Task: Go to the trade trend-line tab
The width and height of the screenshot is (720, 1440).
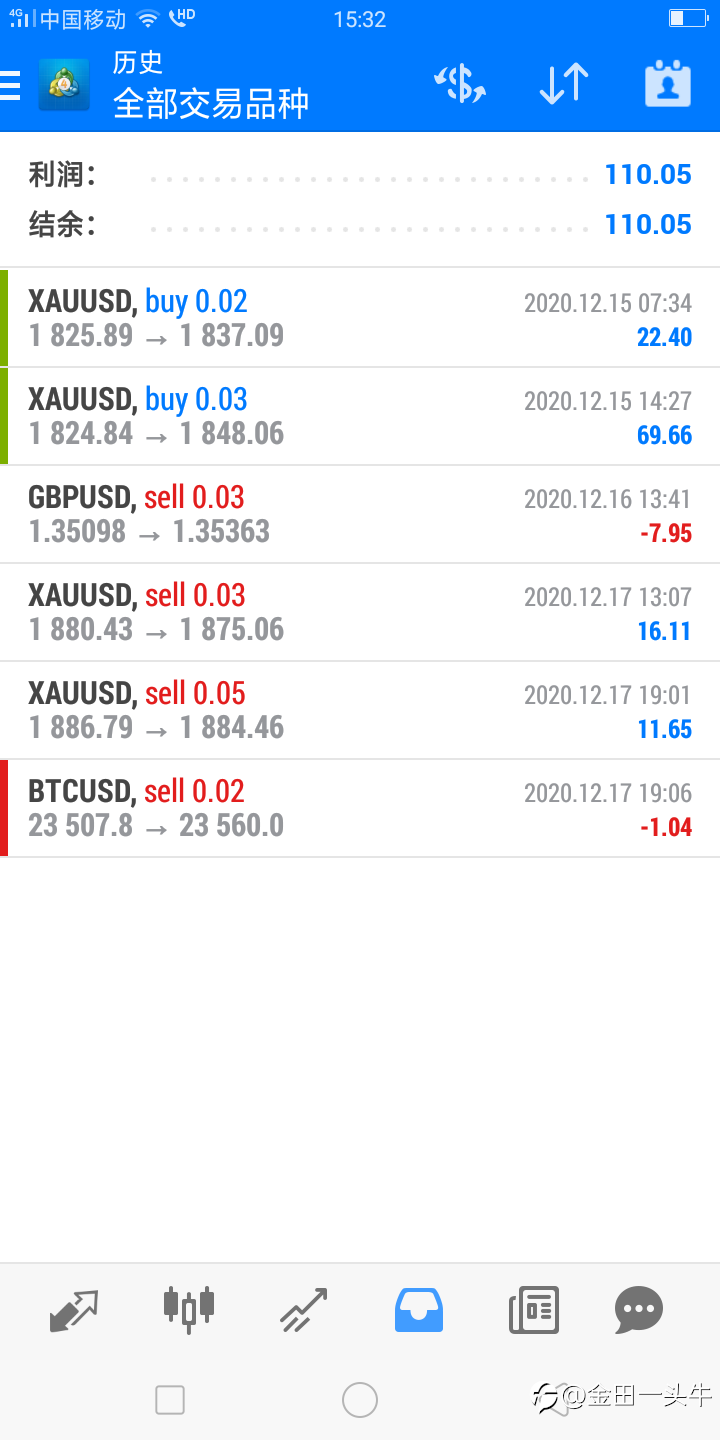Action: click(304, 1310)
